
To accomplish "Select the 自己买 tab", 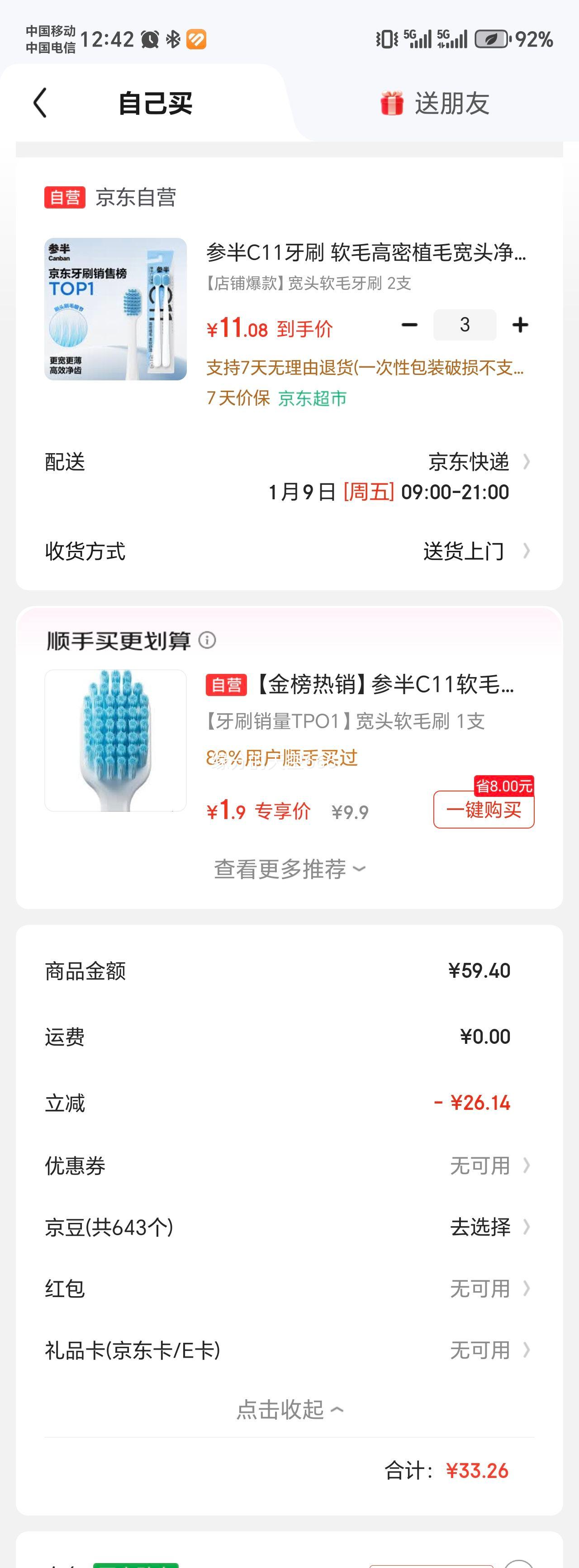I will 155,103.
